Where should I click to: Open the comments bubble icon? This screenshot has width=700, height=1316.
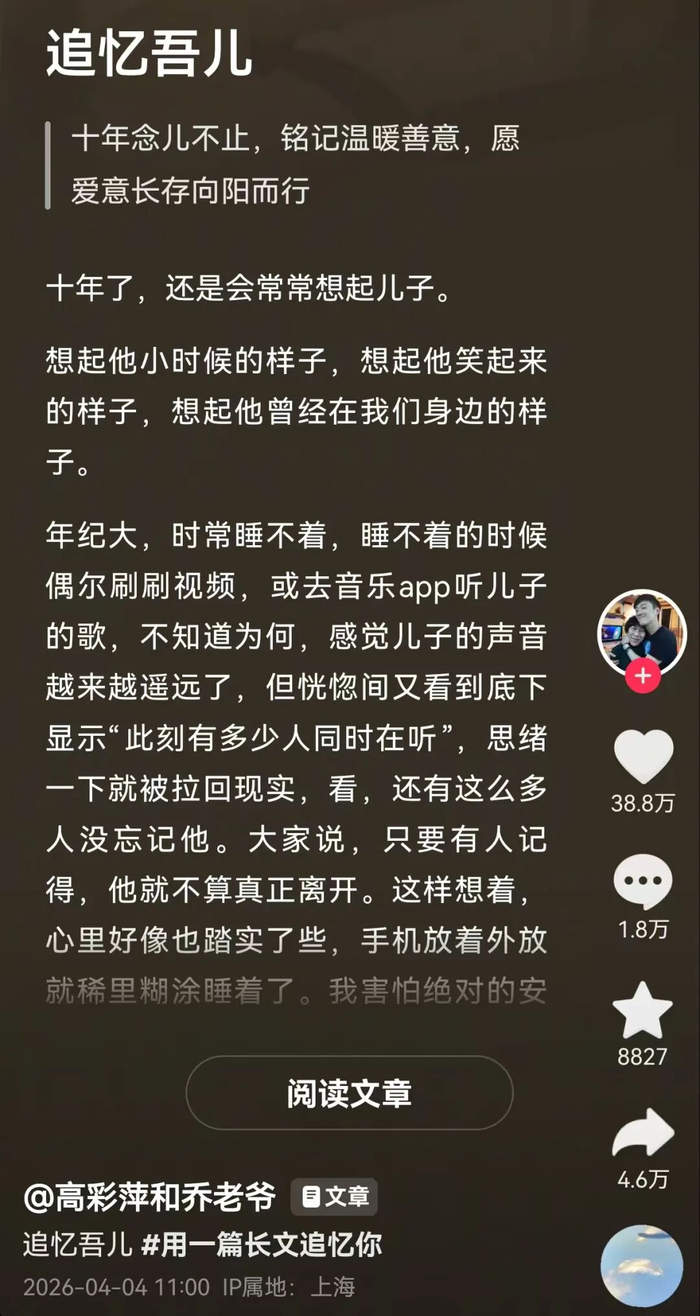tap(642, 883)
